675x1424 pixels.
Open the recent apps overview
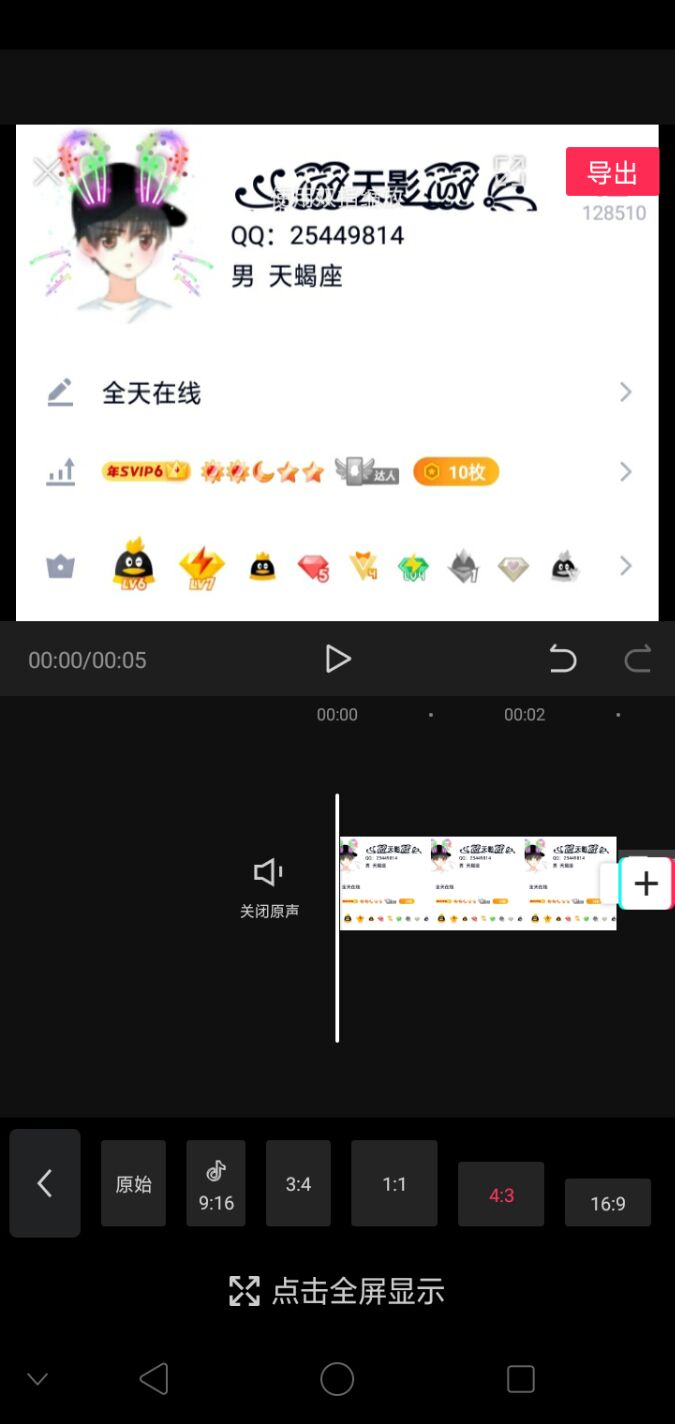coord(521,1379)
